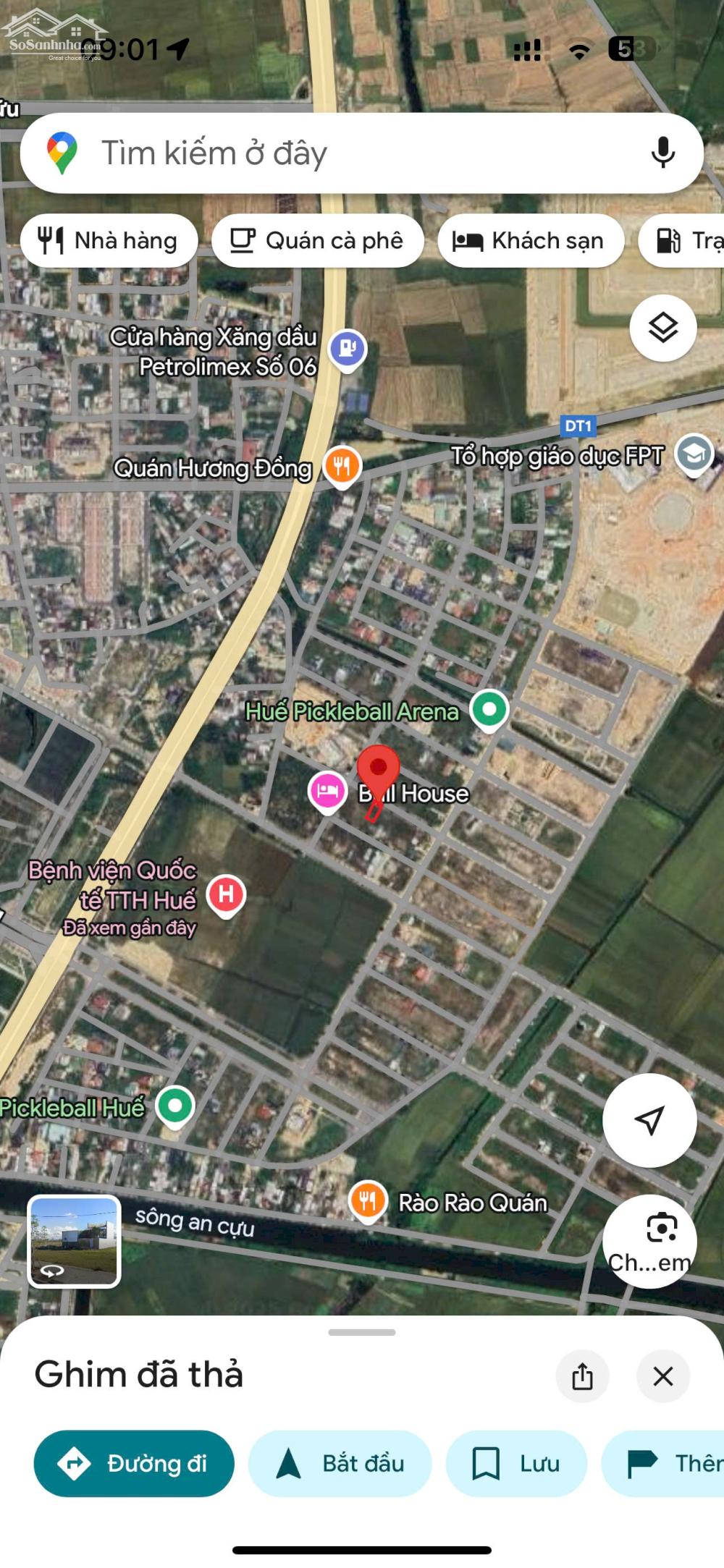Open the camera lens button
This screenshot has width=724, height=1568.
coord(649,1241)
